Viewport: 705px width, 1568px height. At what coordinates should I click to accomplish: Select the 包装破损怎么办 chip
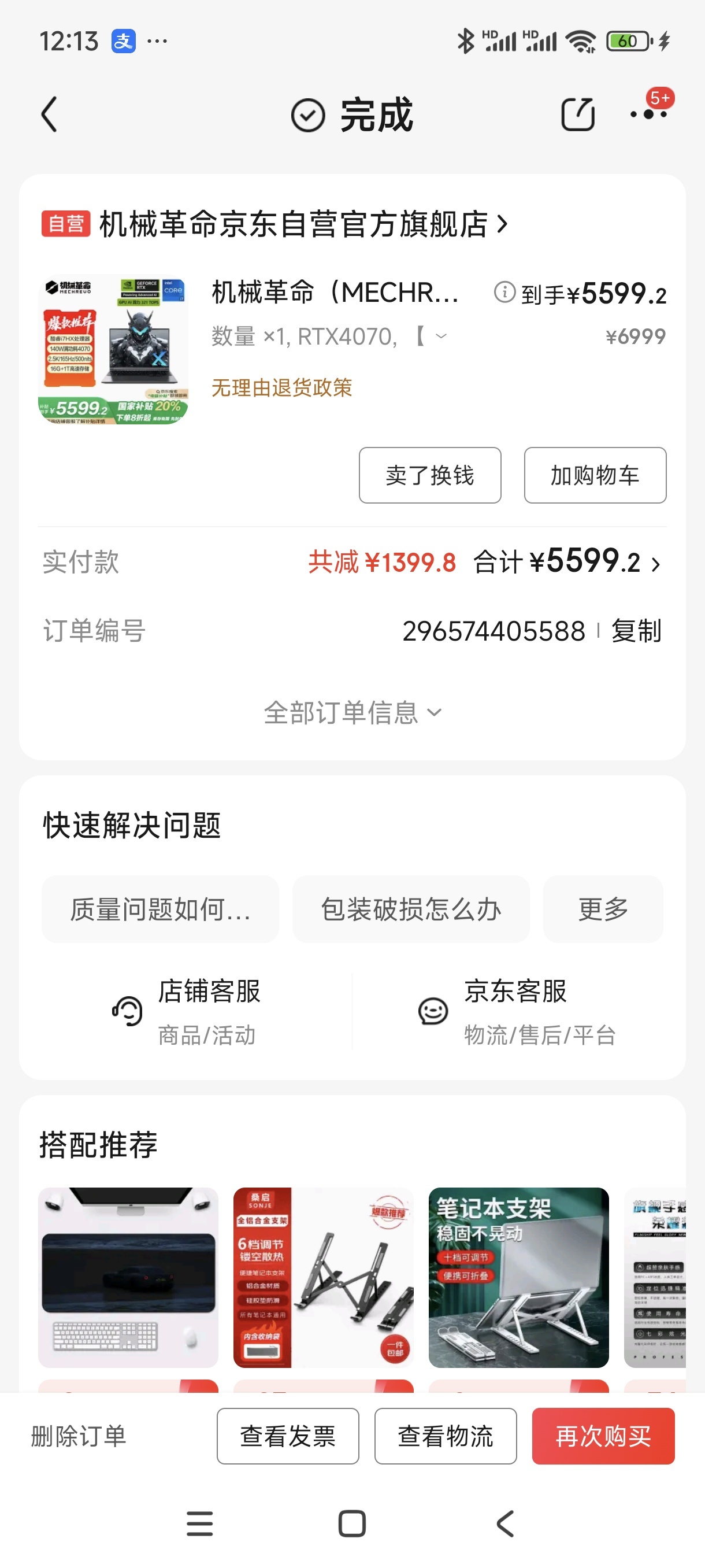(411, 909)
